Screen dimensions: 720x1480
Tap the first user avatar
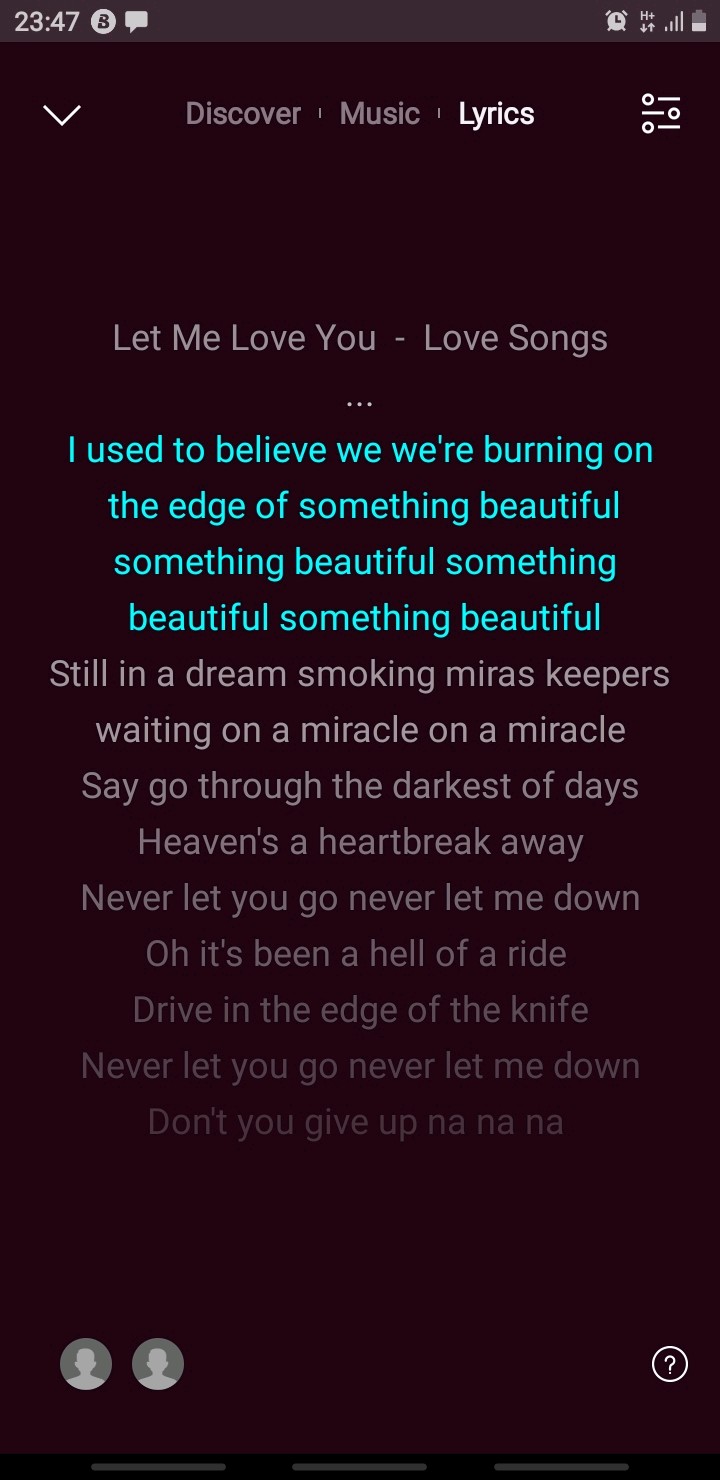(86, 1364)
